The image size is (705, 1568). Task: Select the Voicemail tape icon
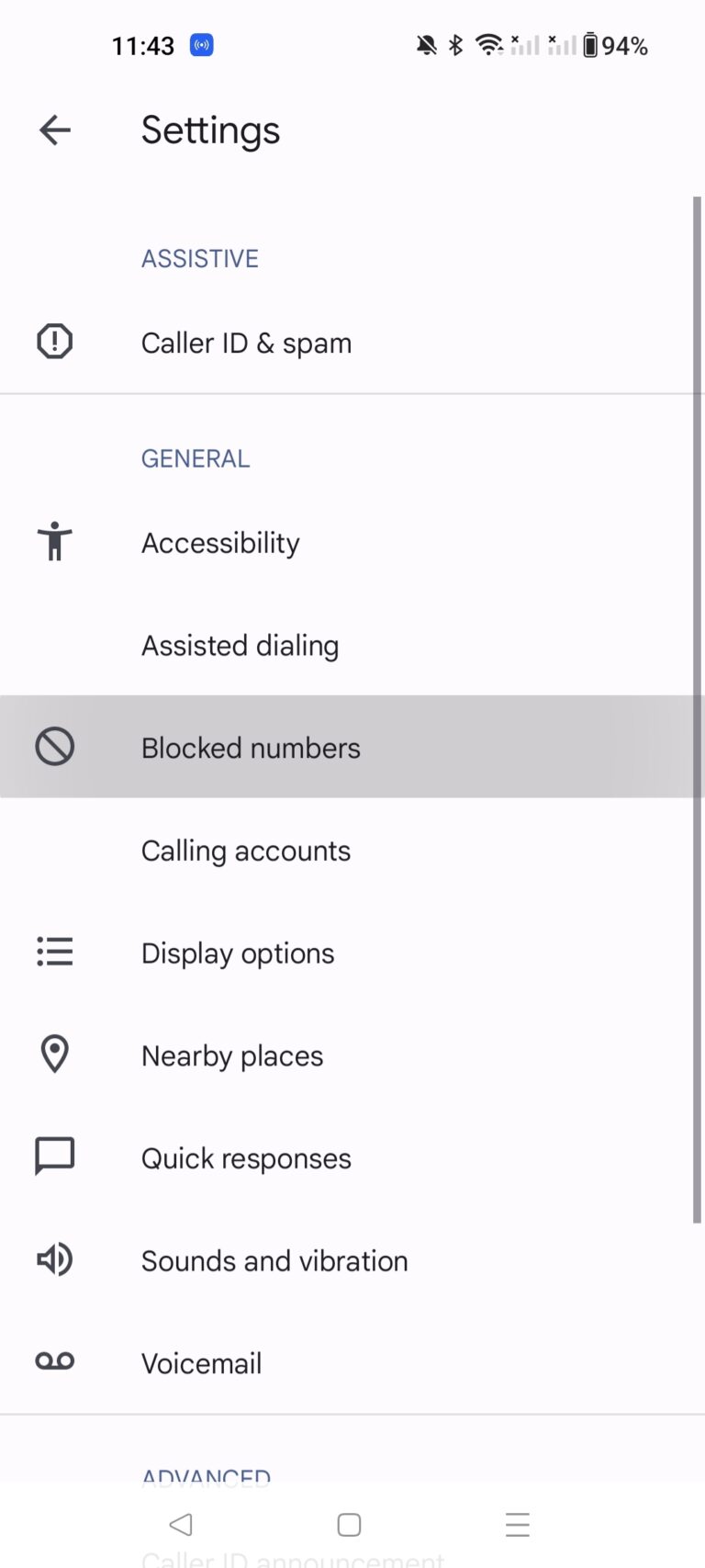54,1361
